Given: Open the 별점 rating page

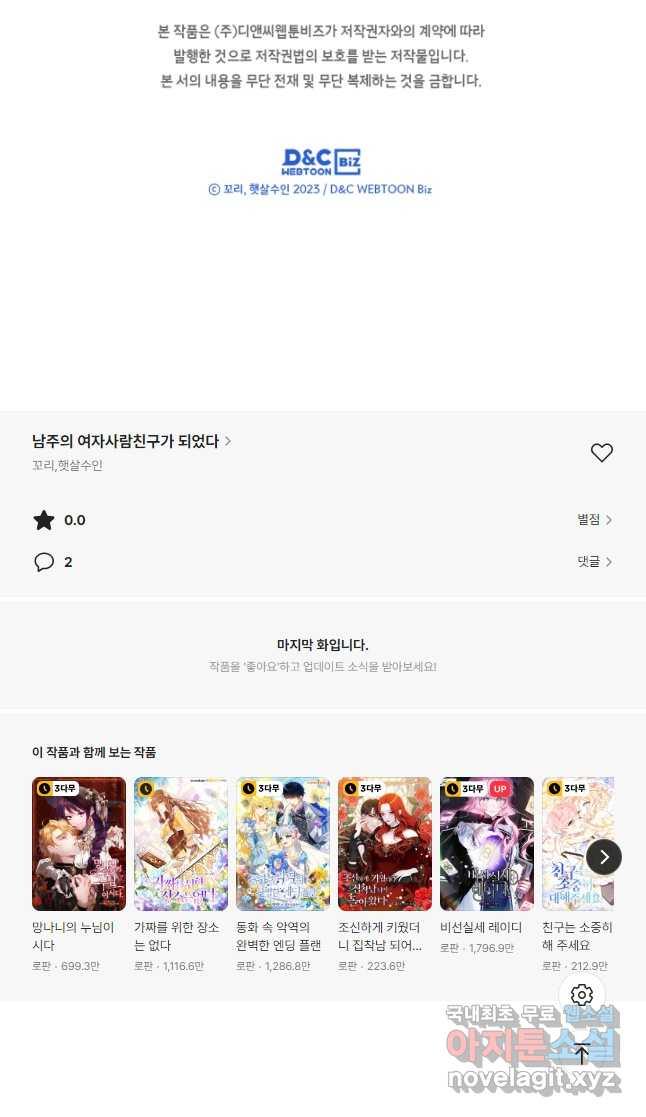Looking at the screenshot, I should (x=594, y=520).
